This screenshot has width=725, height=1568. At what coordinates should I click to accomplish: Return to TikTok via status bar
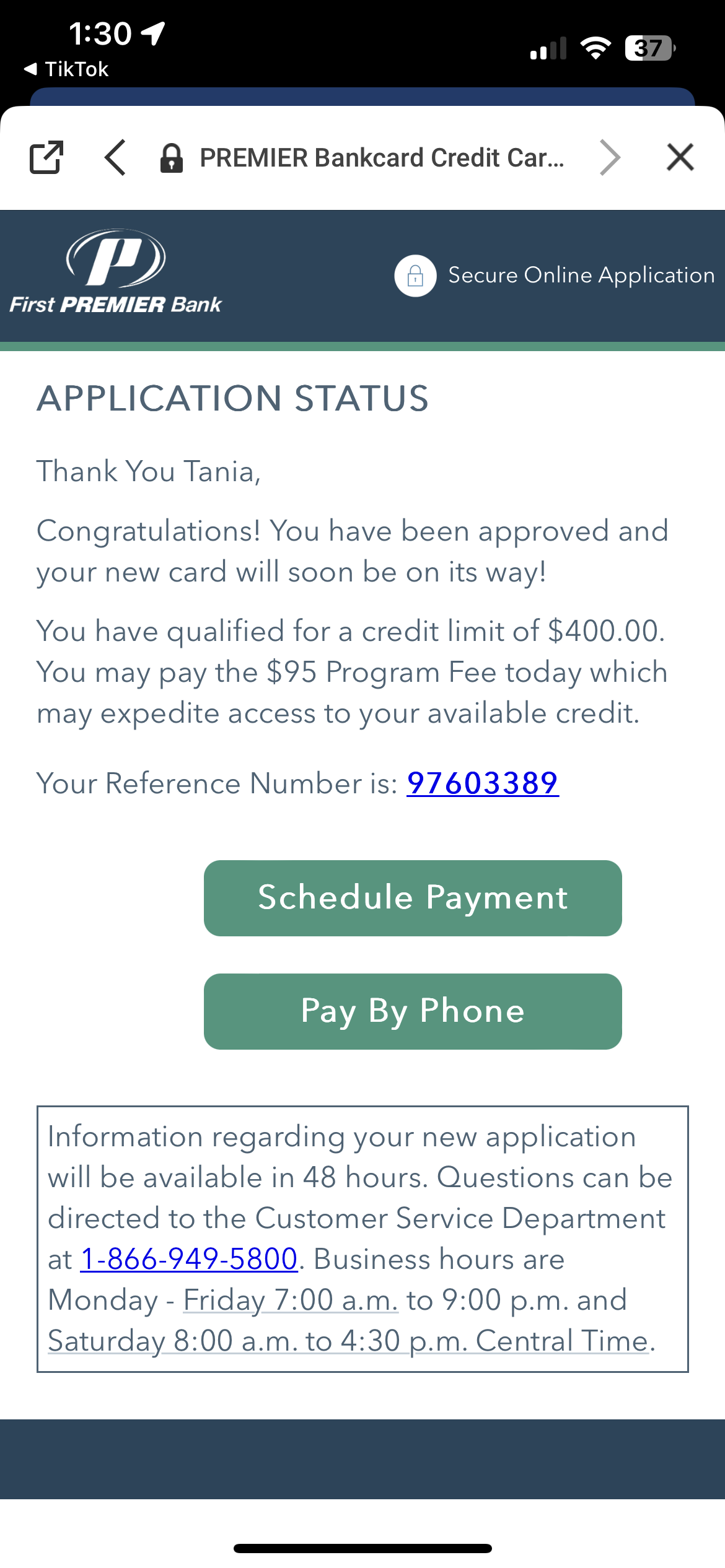(x=66, y=69)
